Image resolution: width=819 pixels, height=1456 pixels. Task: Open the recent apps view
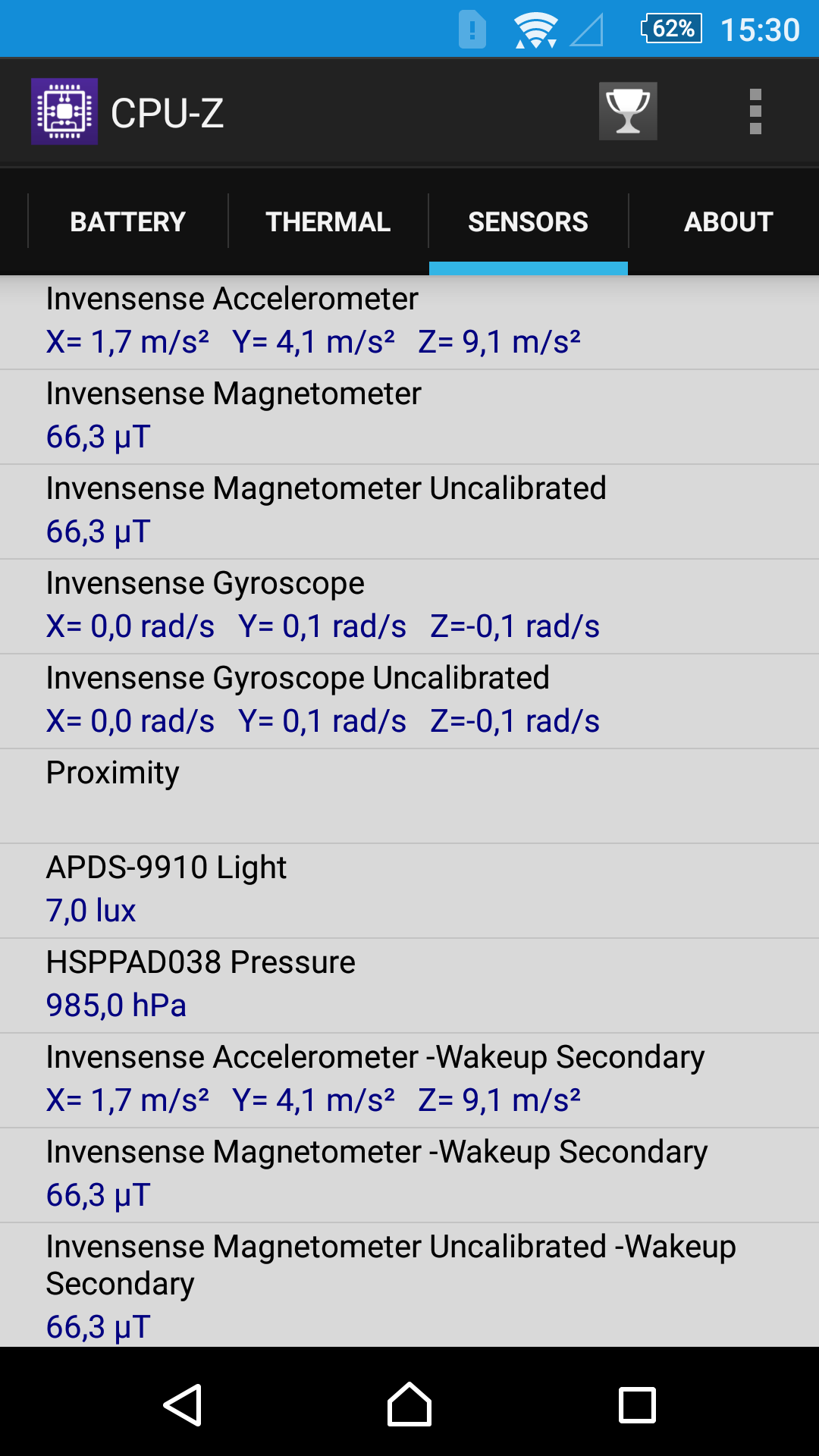coord(637,1405)
